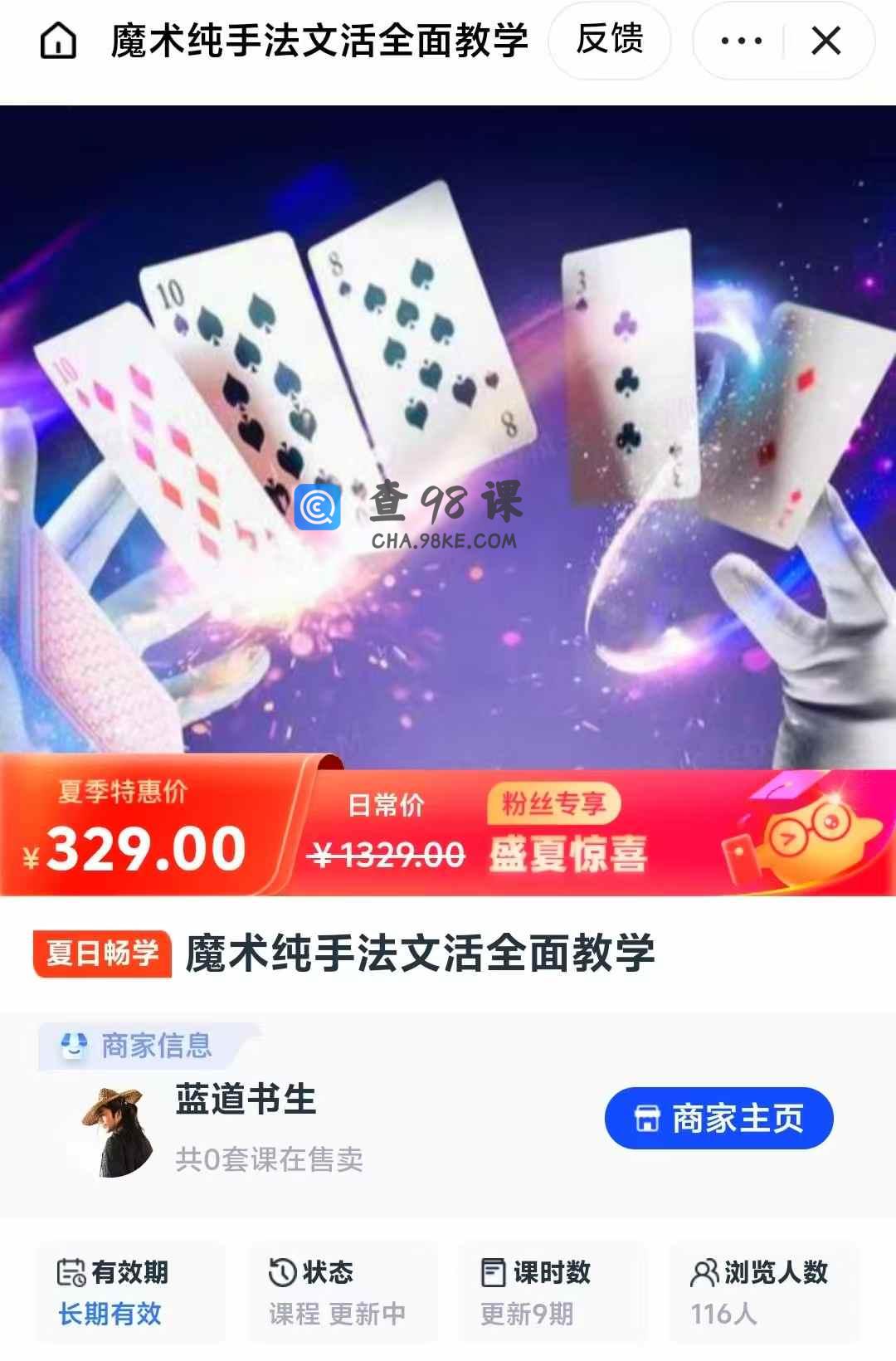Close this mini program page
This screenshot has width=896, height=1361.
pos(826,41)
